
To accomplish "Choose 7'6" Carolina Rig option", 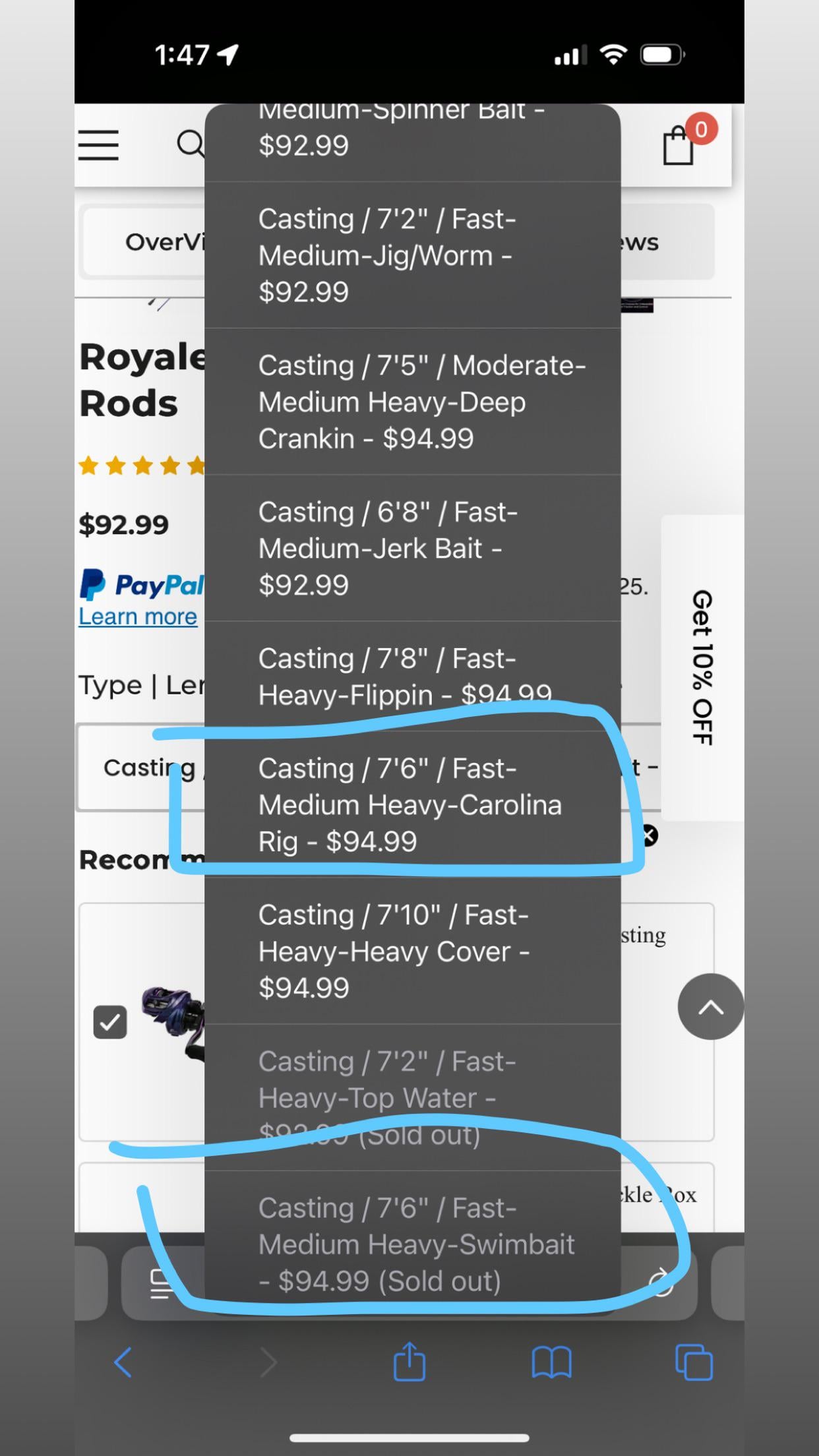I will point(412,804).
